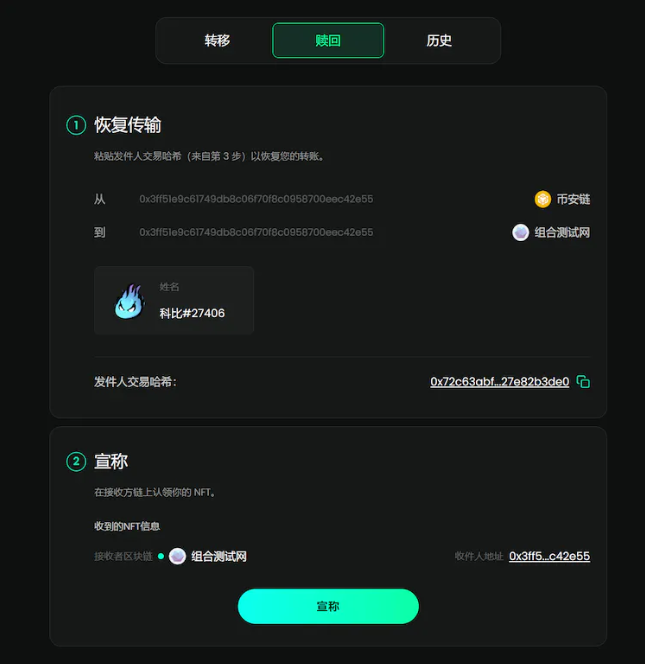Open the 科比#27406 NFT card
Viewport: 645px width, 664px height.
[174, 300]
